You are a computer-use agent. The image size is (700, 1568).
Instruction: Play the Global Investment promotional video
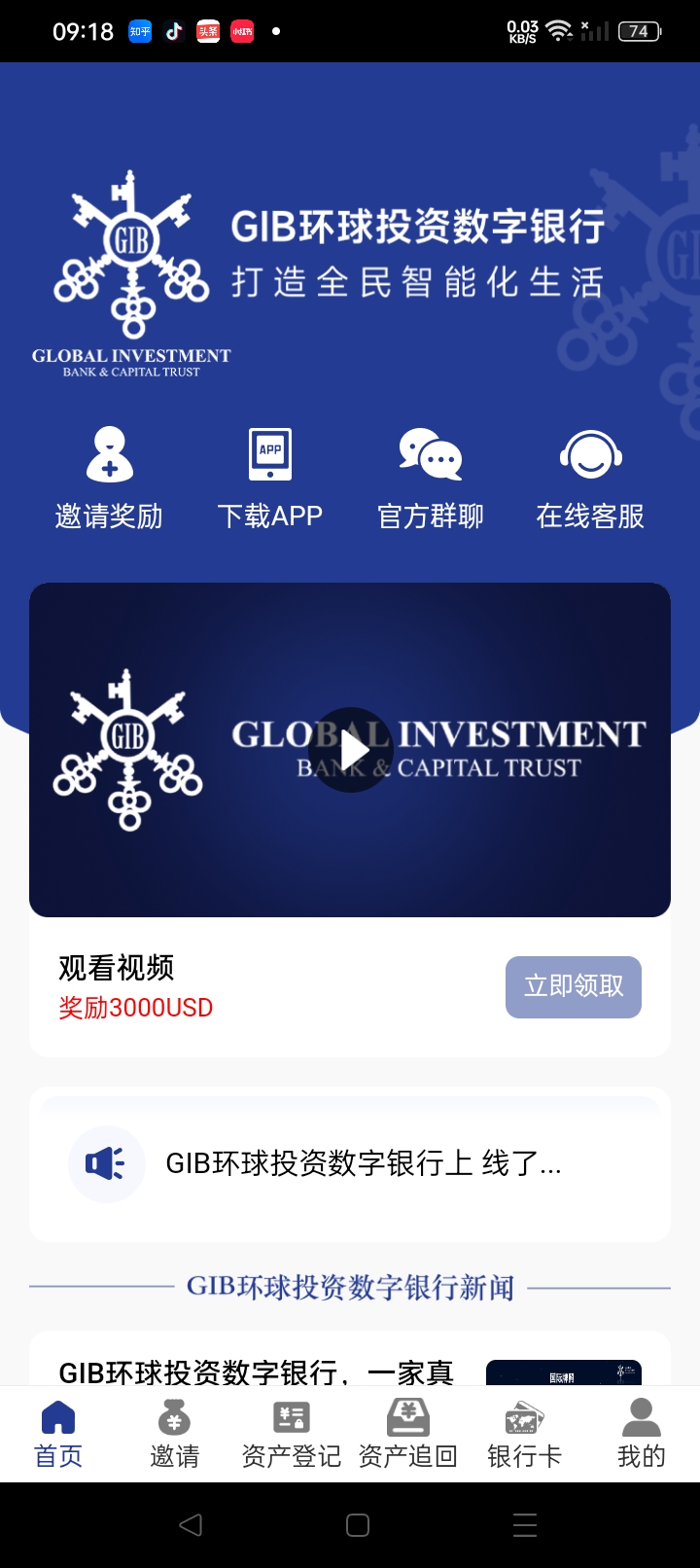tap(350, 749)
